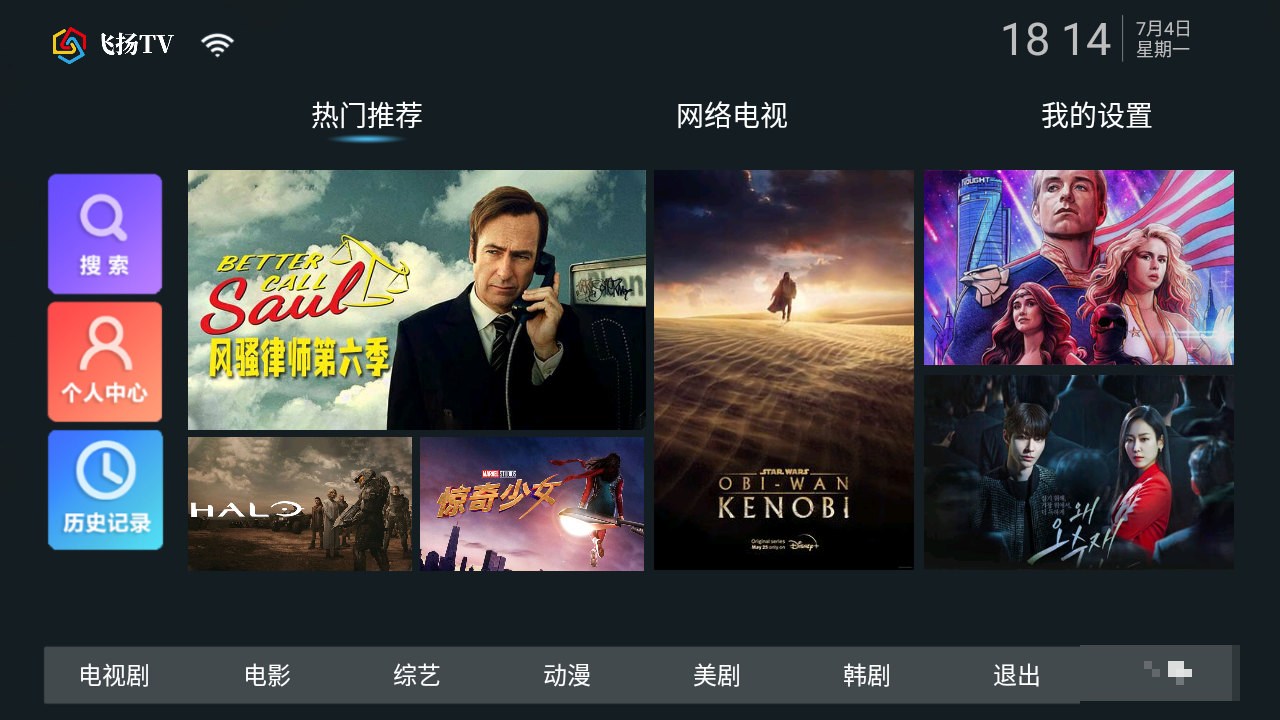1280x720 pixels.
Task: Open 个人中心 personal center
Action: [x=105, y=362]
